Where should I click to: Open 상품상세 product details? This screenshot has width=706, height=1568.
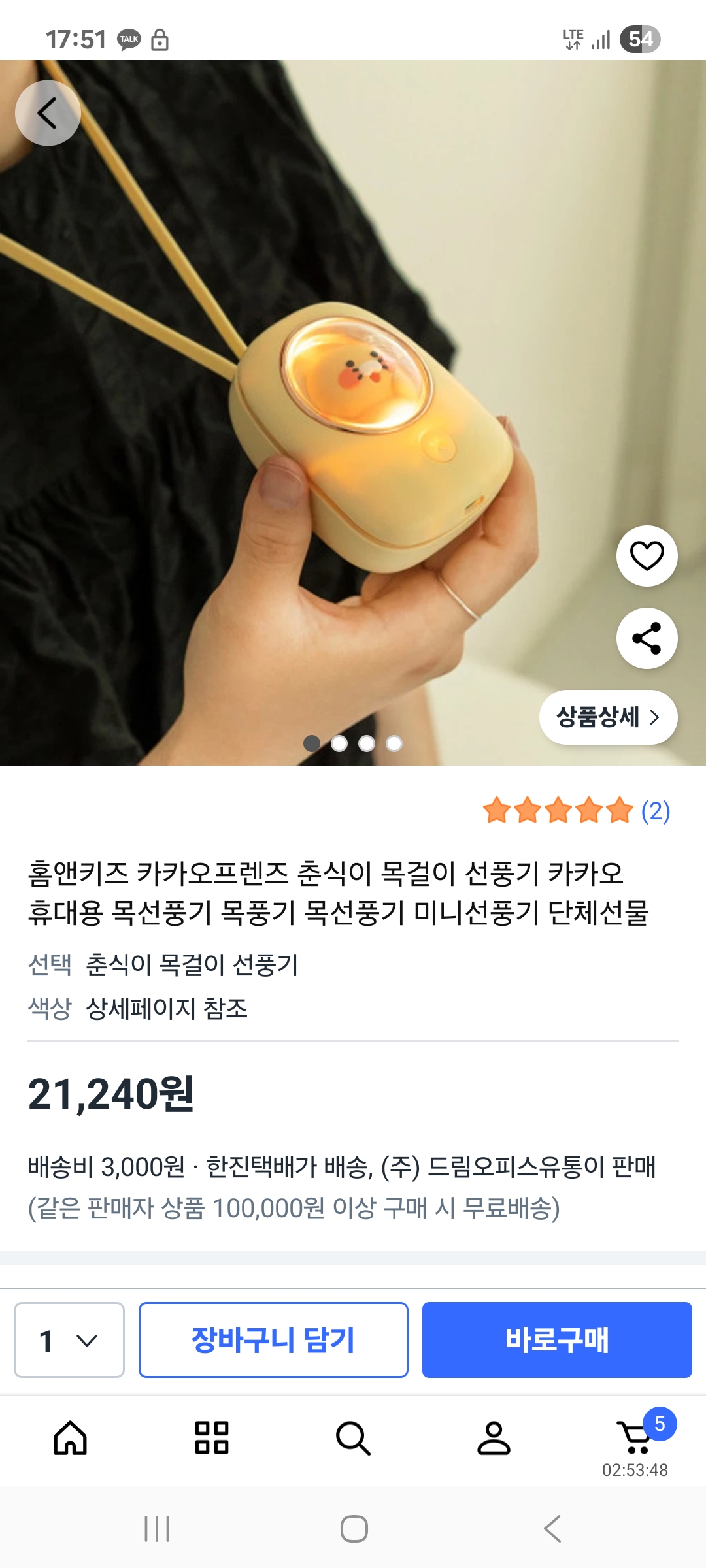[x=608, y=717]
